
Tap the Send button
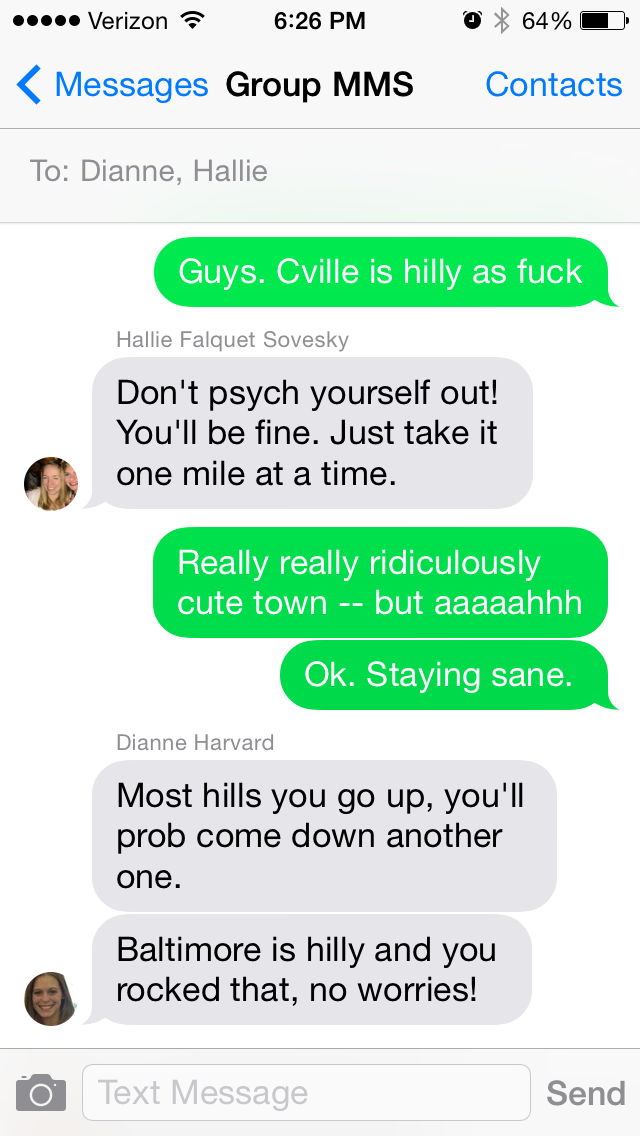click(585, 1093)
